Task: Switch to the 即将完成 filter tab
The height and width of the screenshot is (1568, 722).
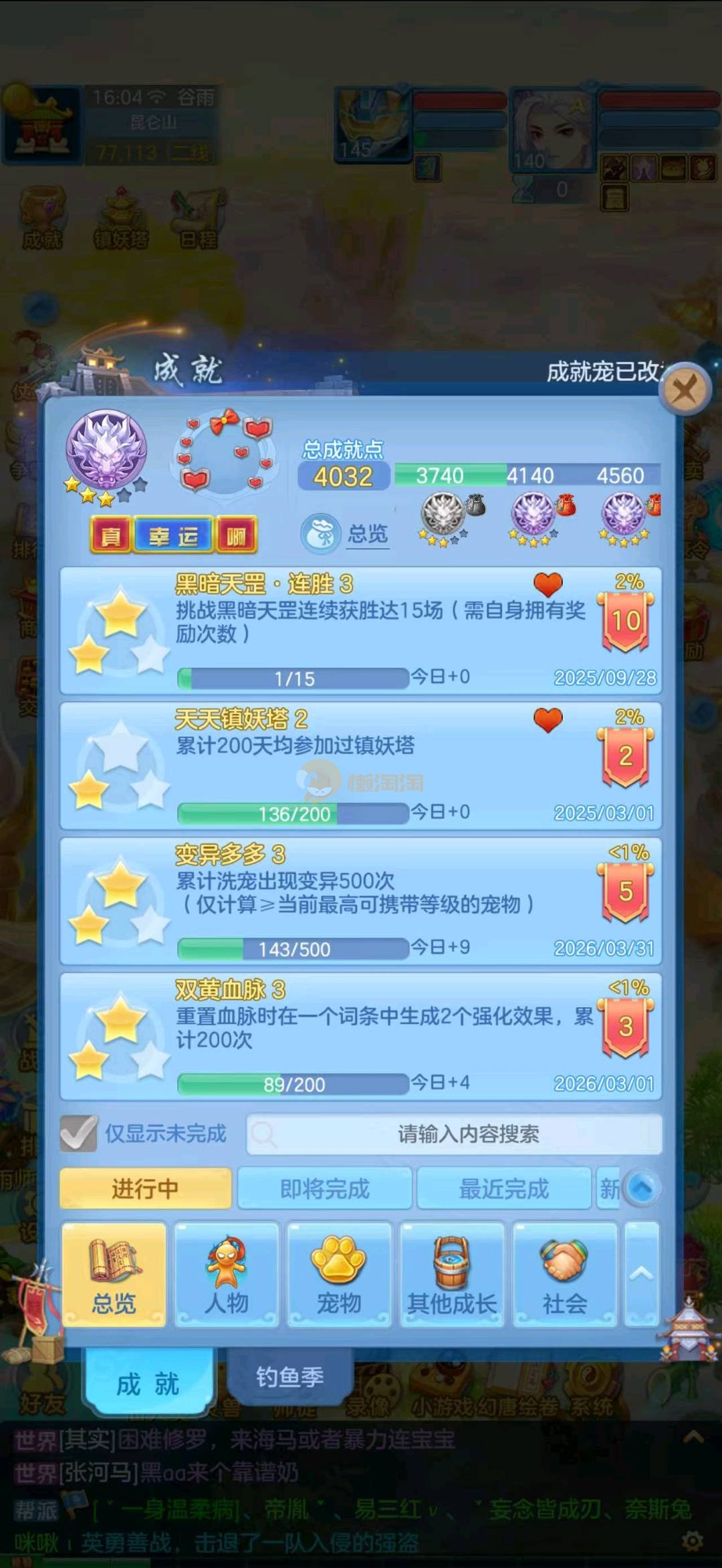Action: click(x=325, y=1188)
